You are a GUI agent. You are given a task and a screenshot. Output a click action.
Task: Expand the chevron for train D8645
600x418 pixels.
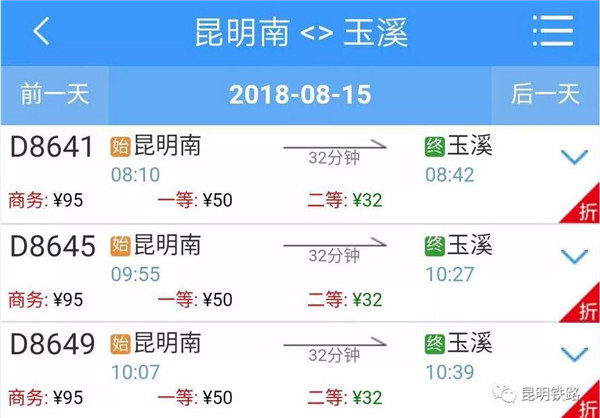point(573,256)
